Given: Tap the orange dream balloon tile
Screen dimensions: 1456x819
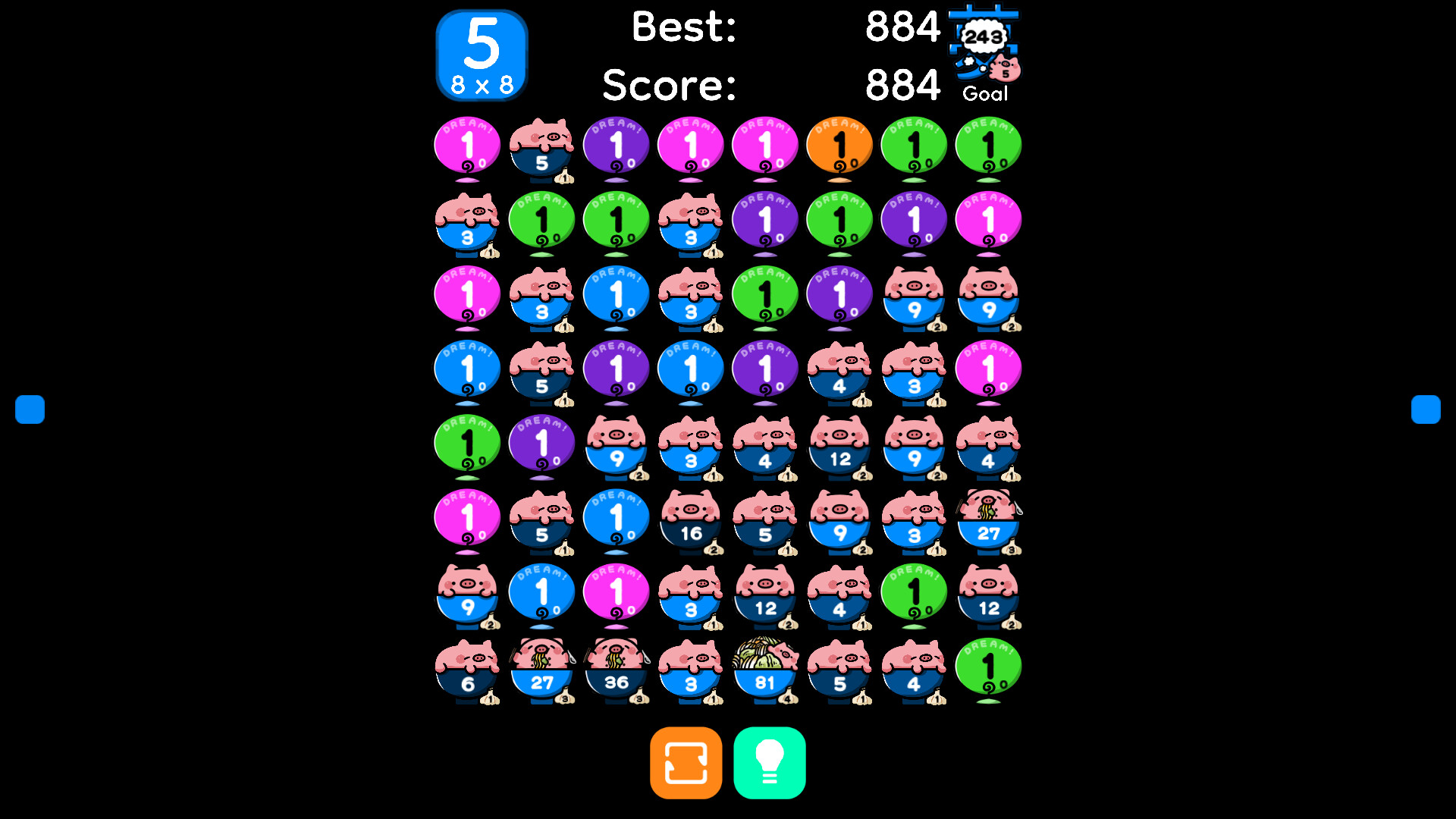Looking at the screenshot, I should 839,148.
